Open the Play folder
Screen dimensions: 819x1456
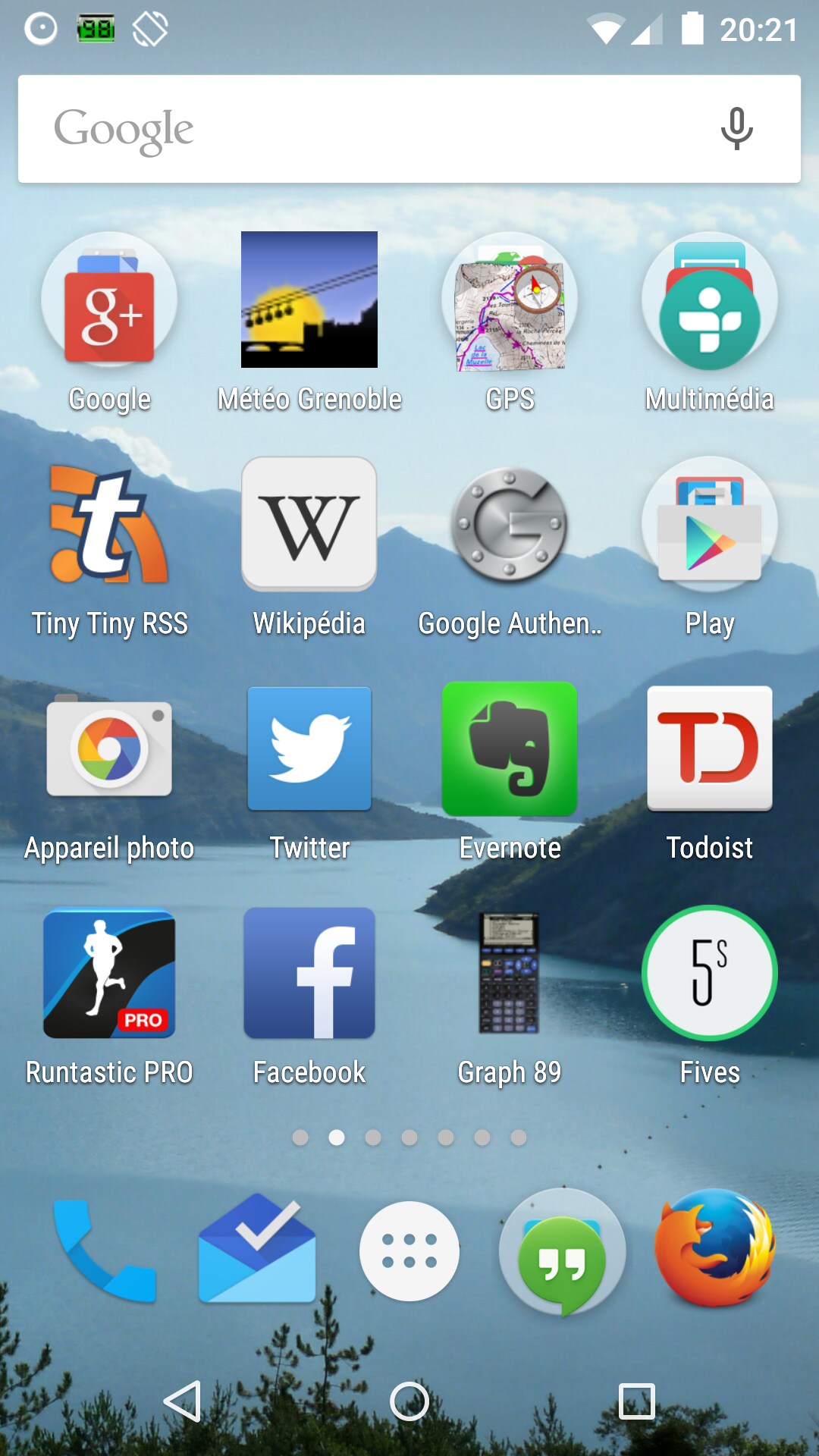coord(710,525)
